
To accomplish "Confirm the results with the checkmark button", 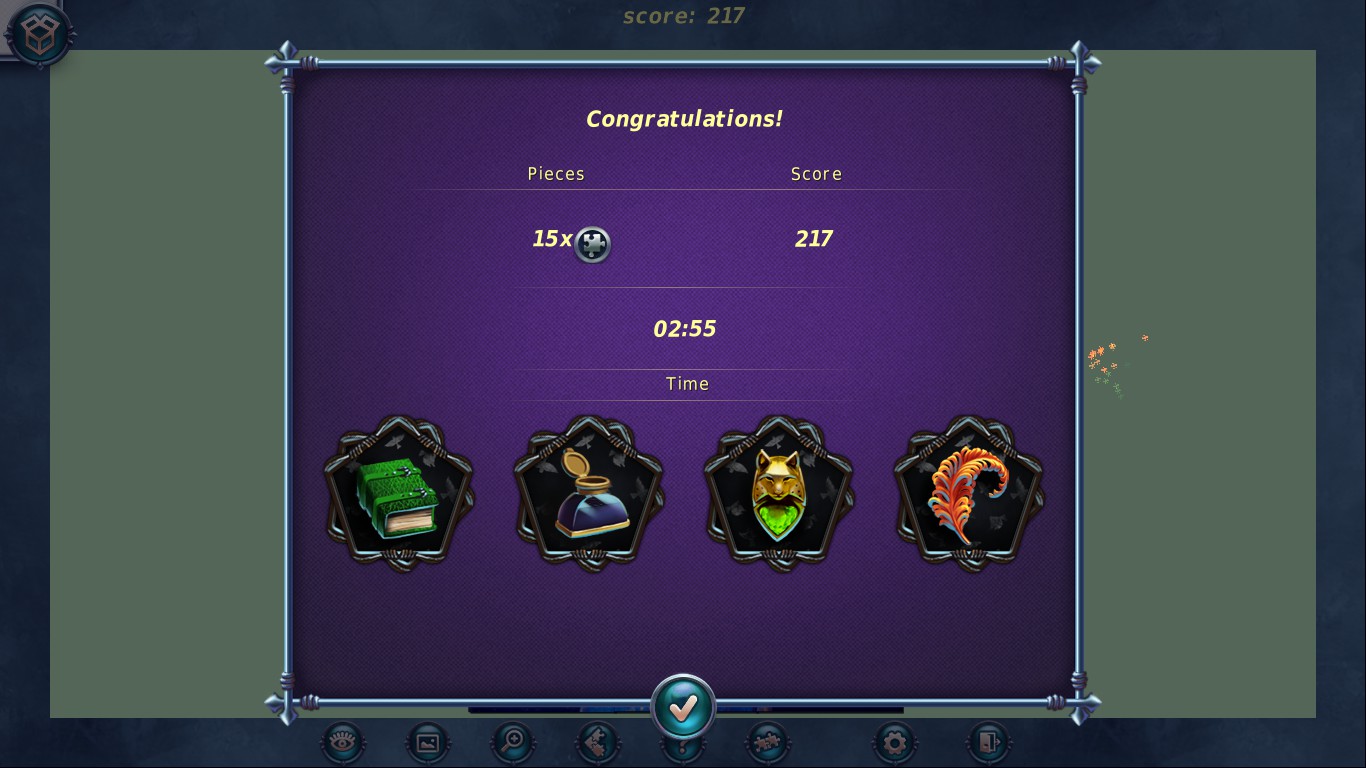I will pos(684,708).
